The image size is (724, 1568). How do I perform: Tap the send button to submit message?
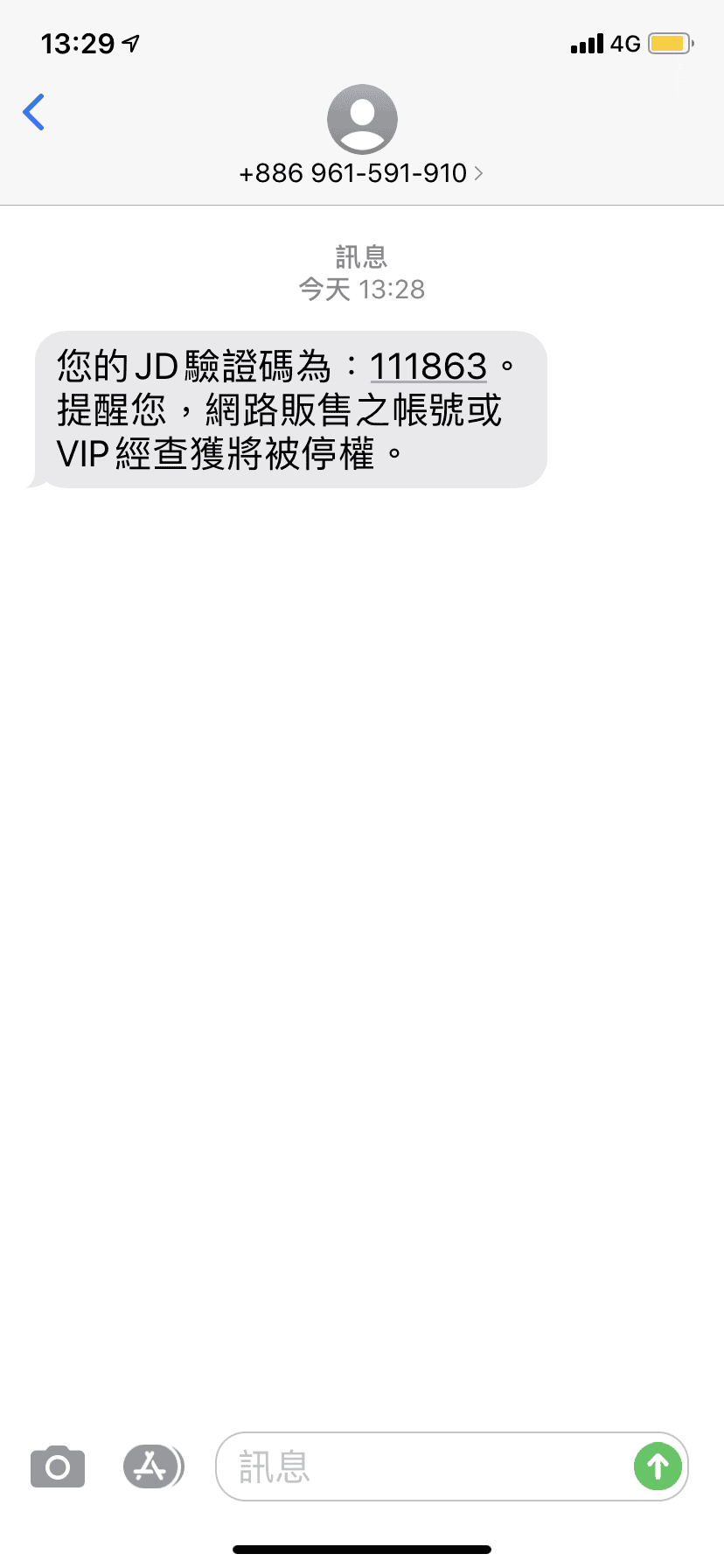[x=657, y=1466]
